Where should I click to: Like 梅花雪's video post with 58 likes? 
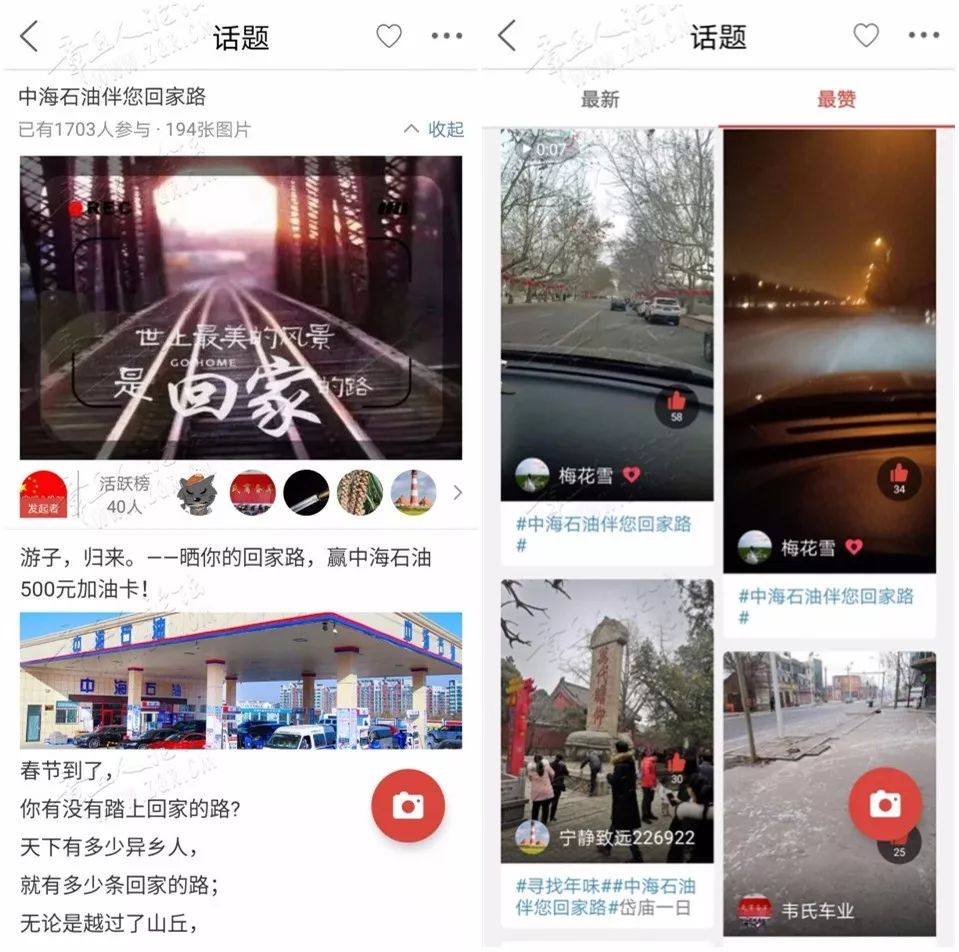pyautogui.click(x=677, y=405)
